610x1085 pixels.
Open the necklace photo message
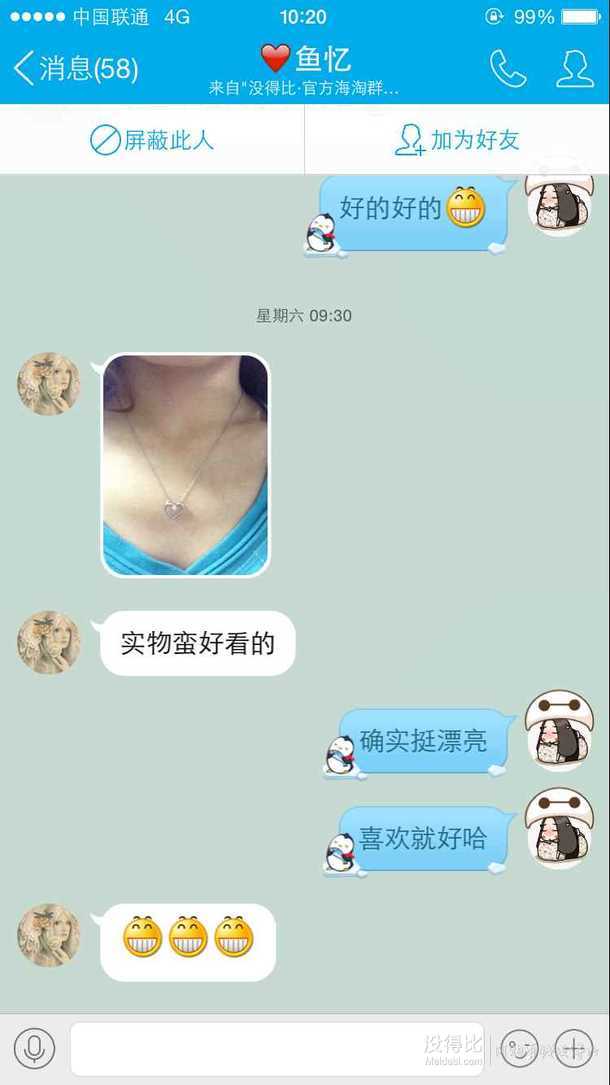(x=185, y=465)
